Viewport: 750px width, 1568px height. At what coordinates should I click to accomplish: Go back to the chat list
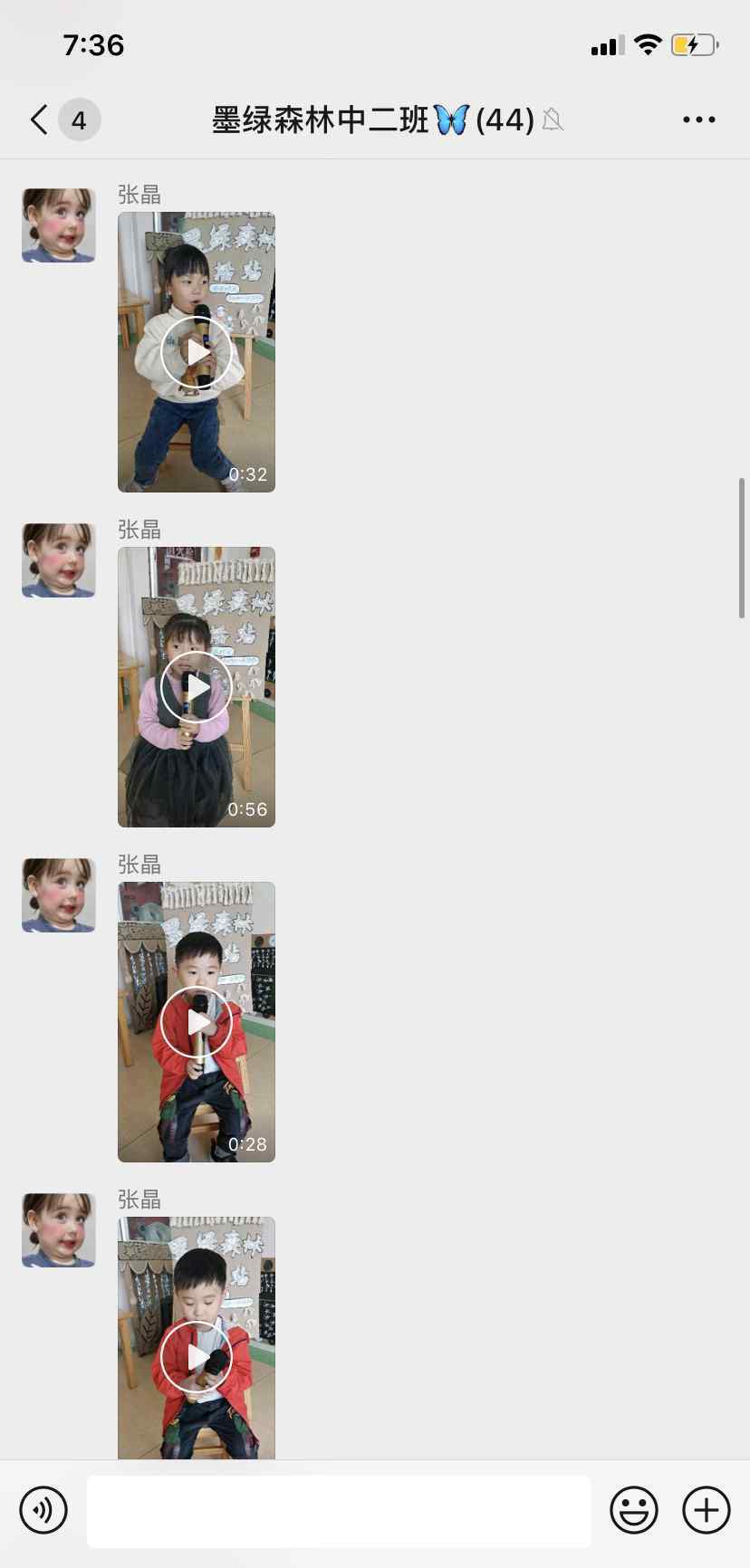click(39, 120)
